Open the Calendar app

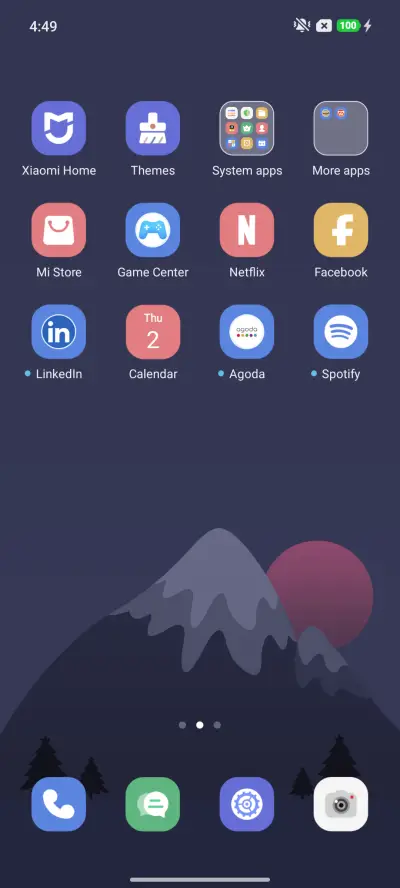tap(152, 332)
